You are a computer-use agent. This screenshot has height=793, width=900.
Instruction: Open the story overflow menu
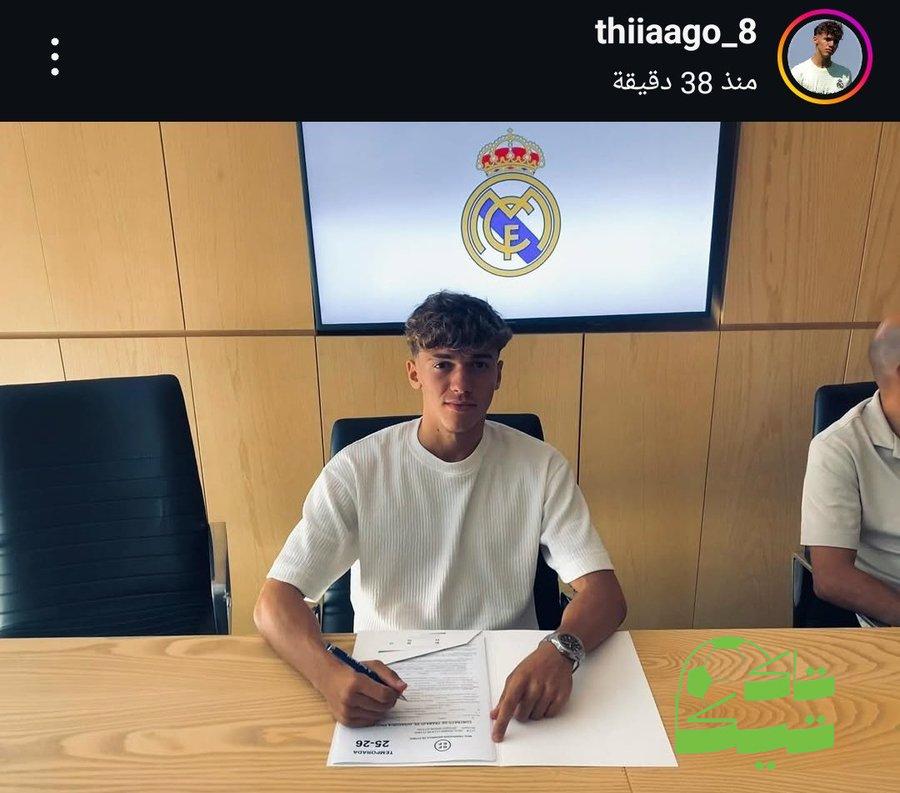click(54, 57)
